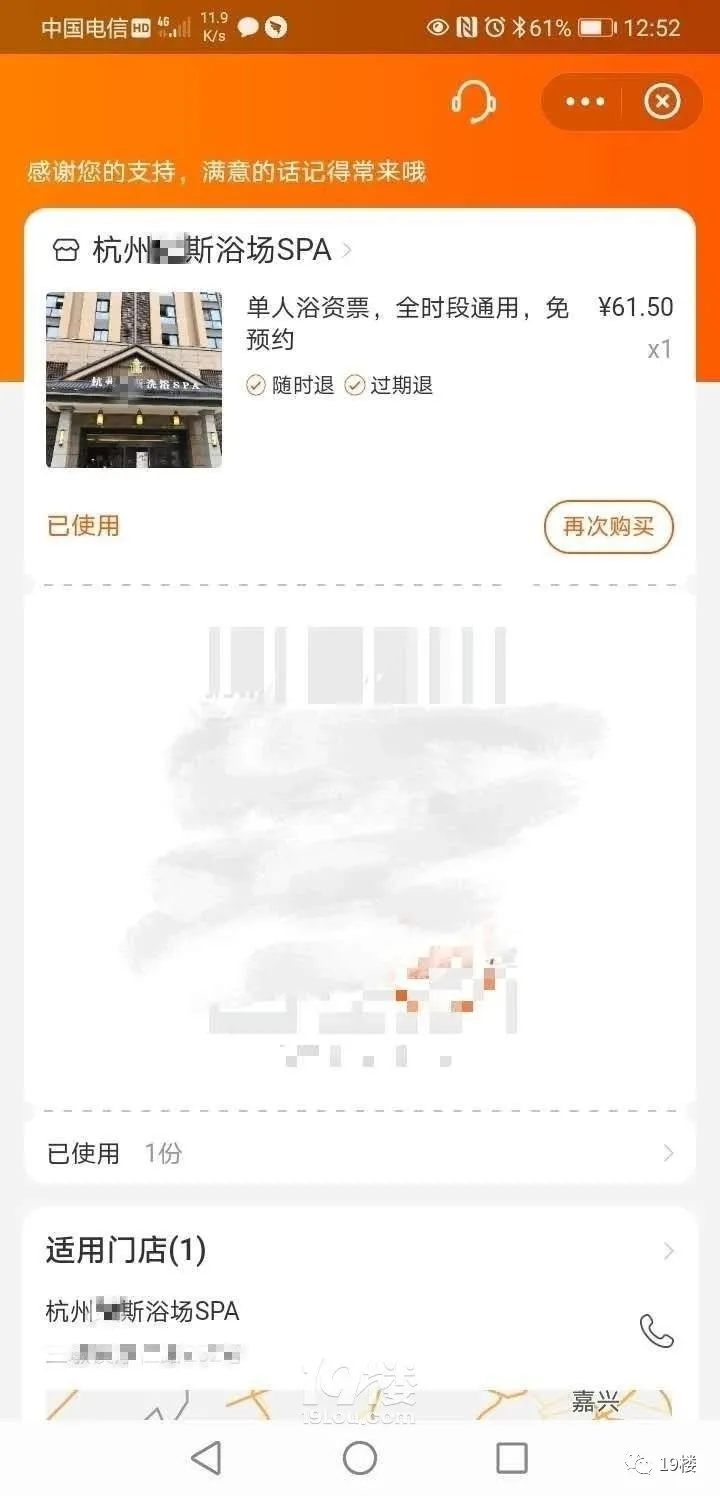Open the bath ticket product thumbnail
Viewport: 720px width, 1496px height.
coord(134,380)
